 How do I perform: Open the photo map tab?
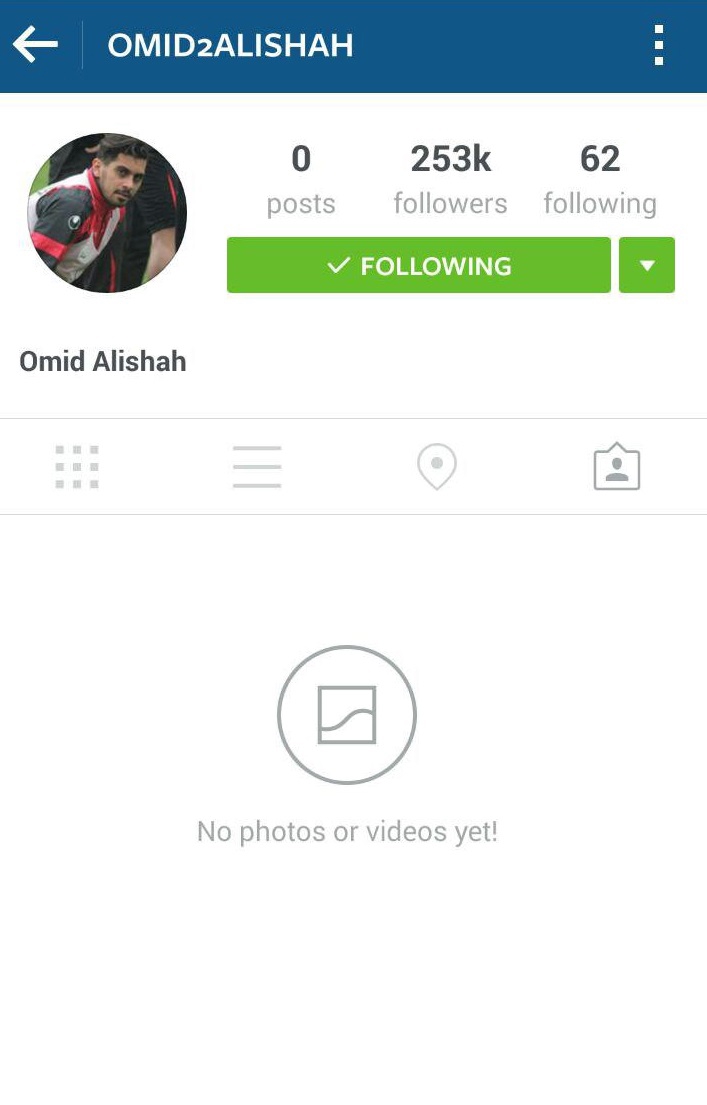click(437, 467)
